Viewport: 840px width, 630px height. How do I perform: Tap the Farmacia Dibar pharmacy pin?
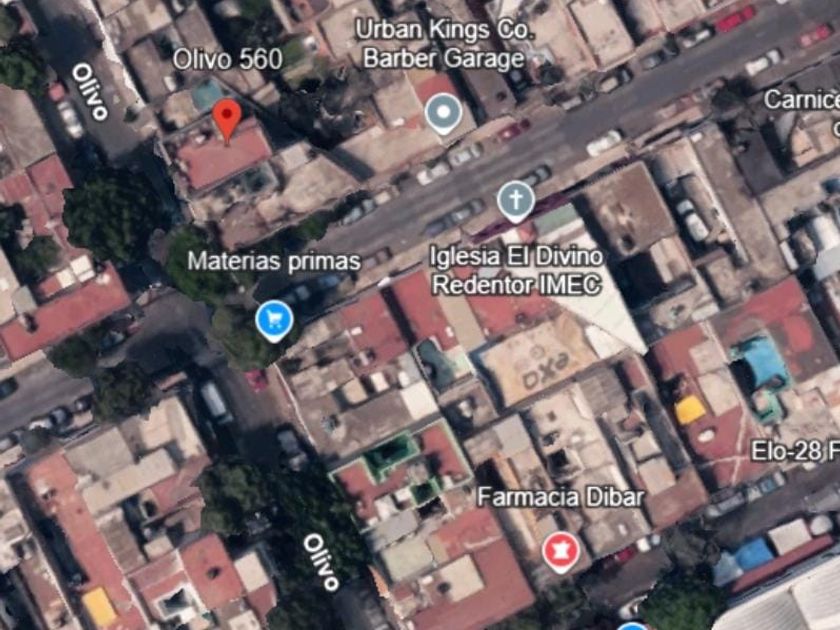[x=561, y=552]
